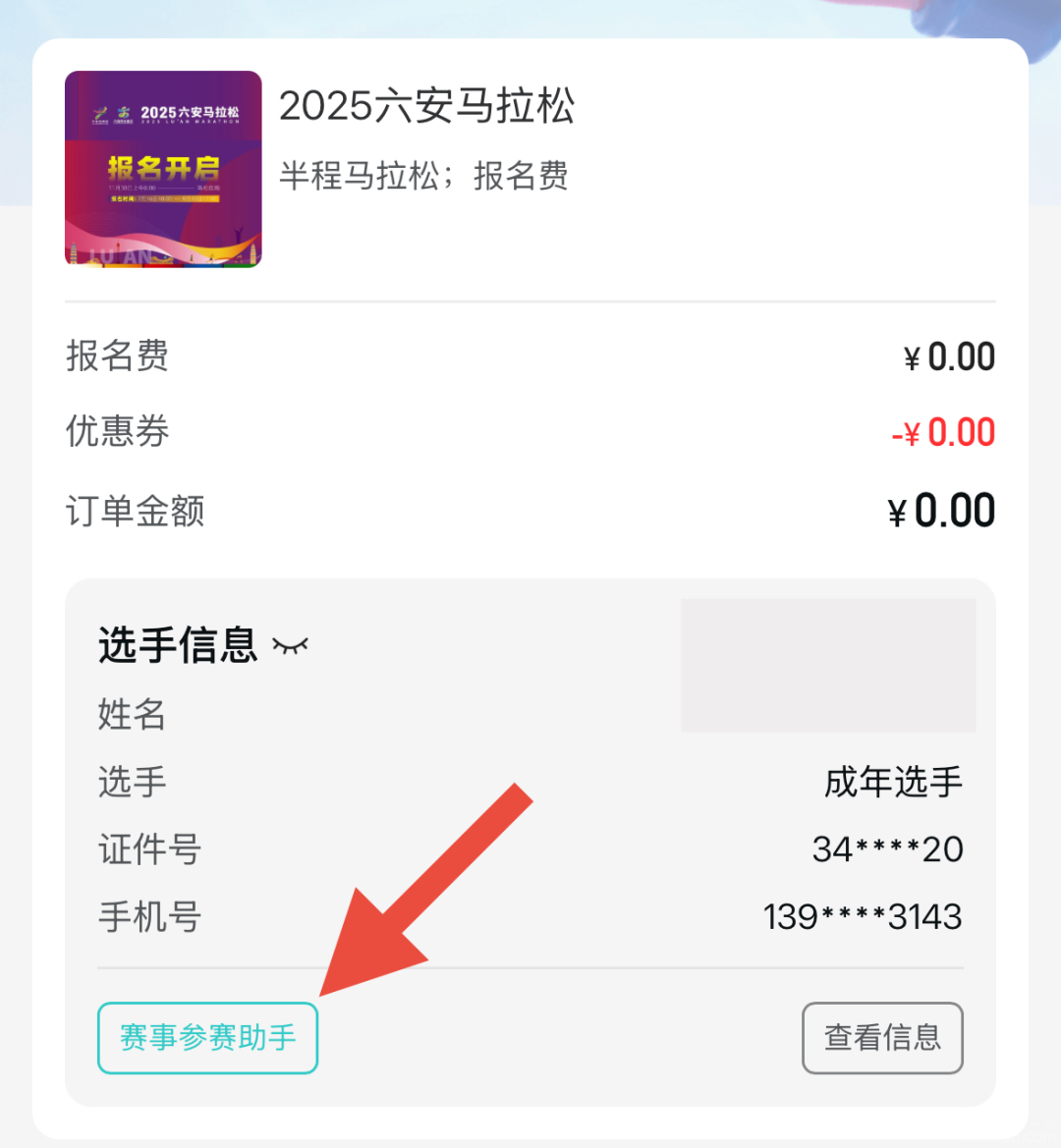Open the 赛事参赛助手 race assistant

pyautogui.click(x=207, y=1038)
